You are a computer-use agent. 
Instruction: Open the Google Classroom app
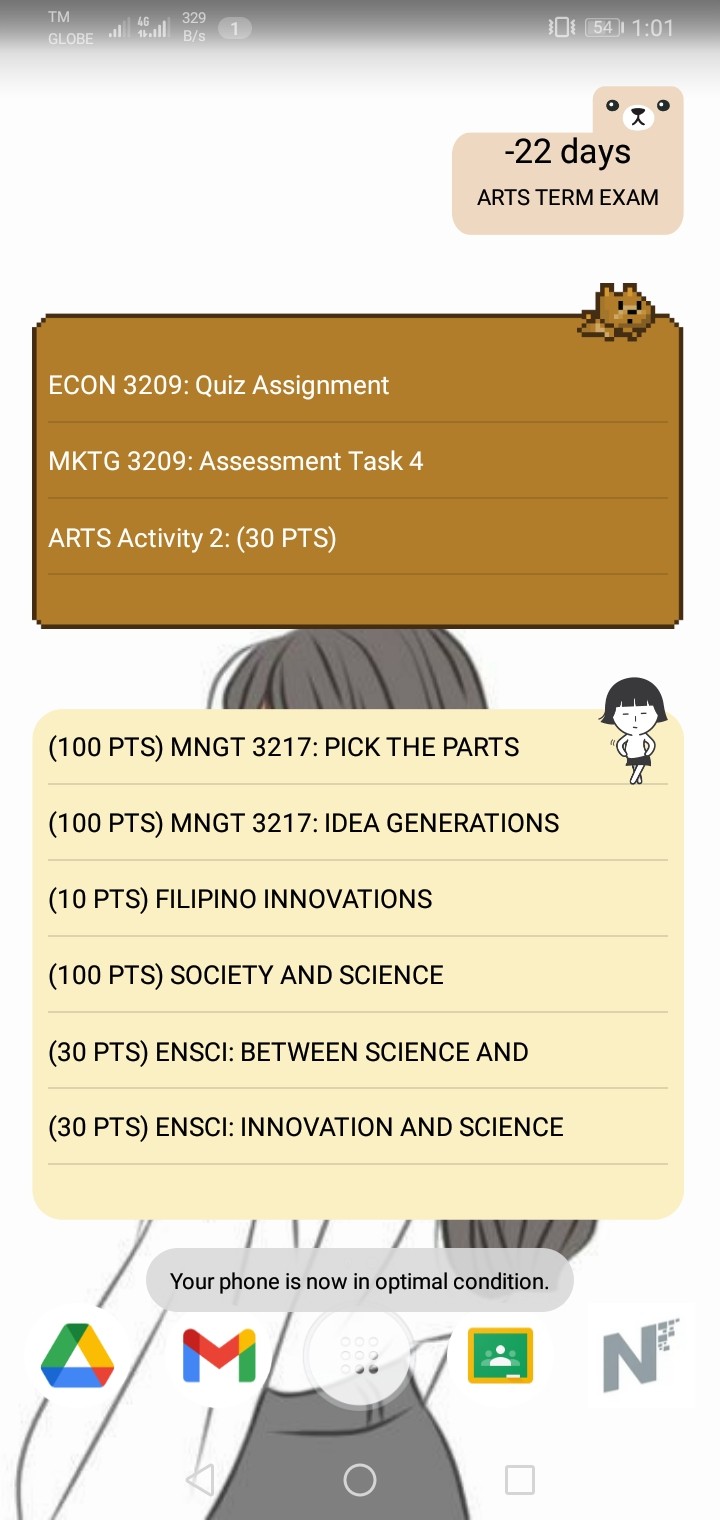pos(500,1356)
